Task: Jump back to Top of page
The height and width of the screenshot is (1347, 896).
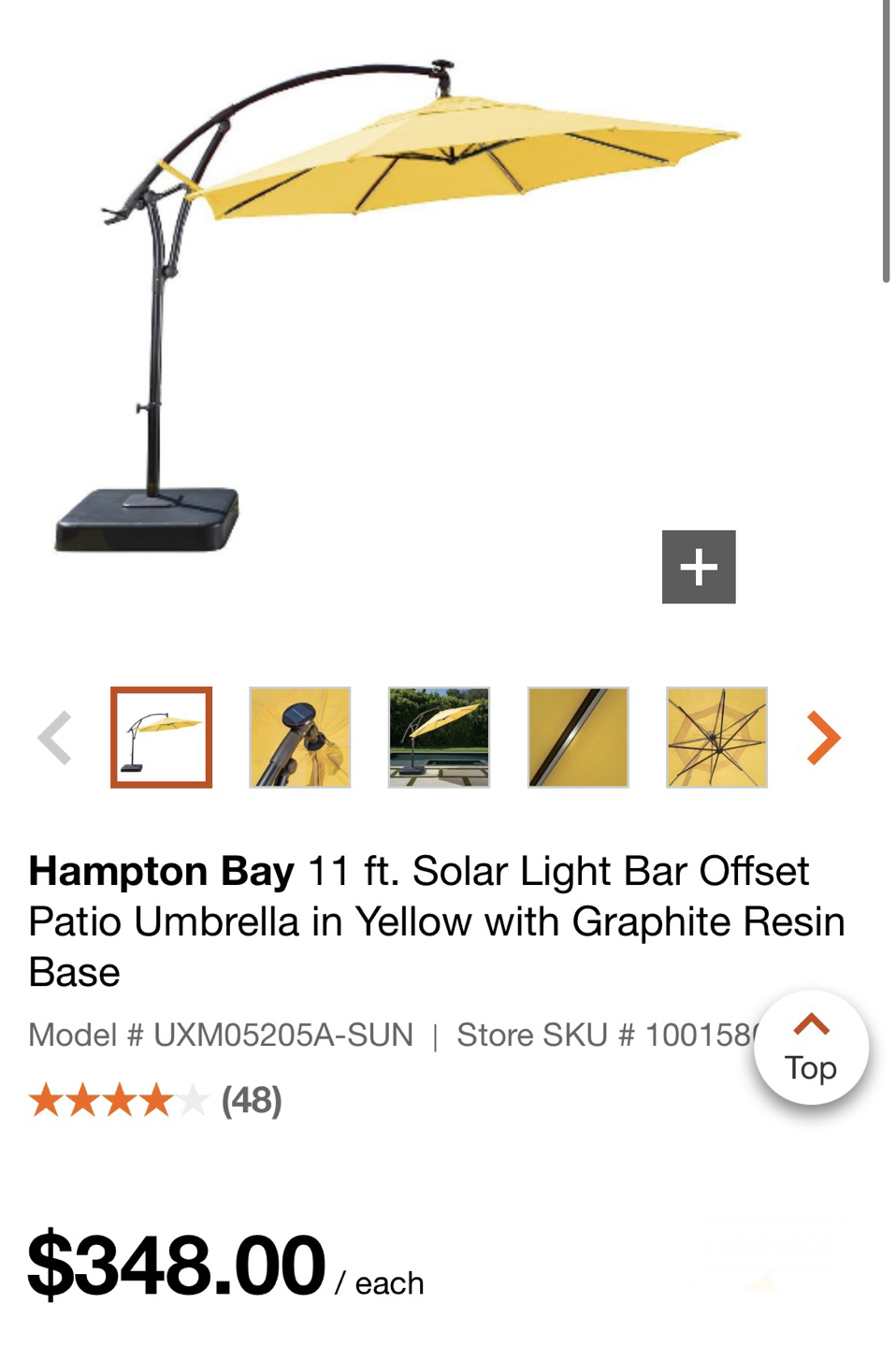Action: coord(811,1048)
